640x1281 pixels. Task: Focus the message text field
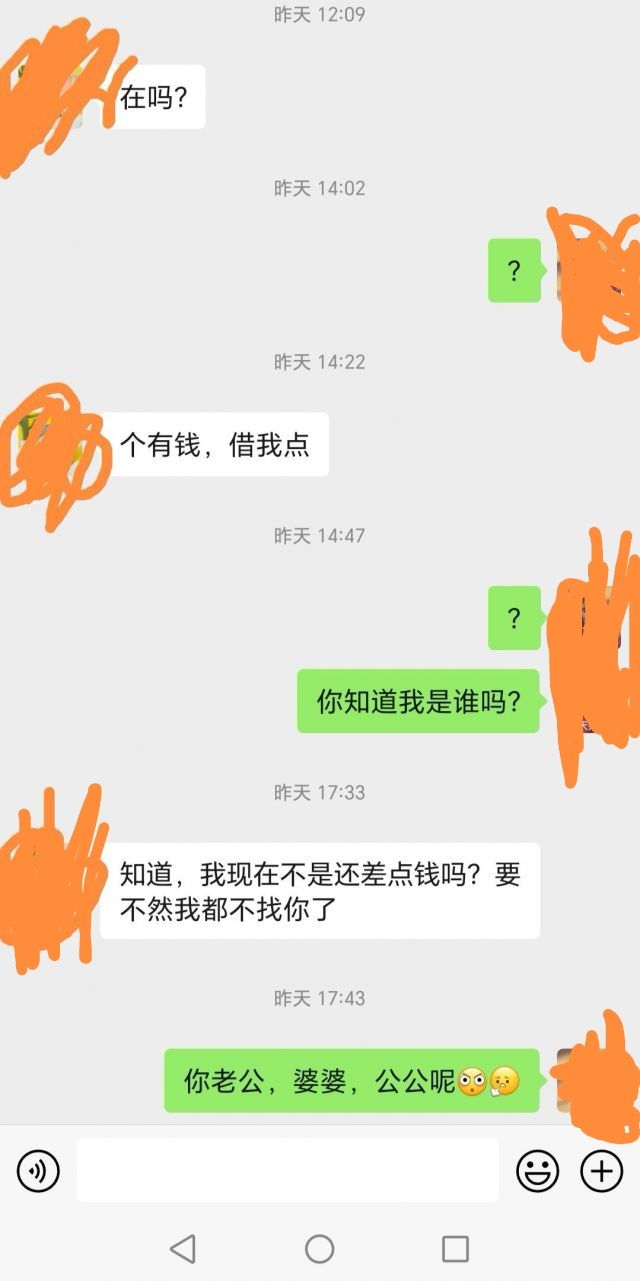point(287,1170)
